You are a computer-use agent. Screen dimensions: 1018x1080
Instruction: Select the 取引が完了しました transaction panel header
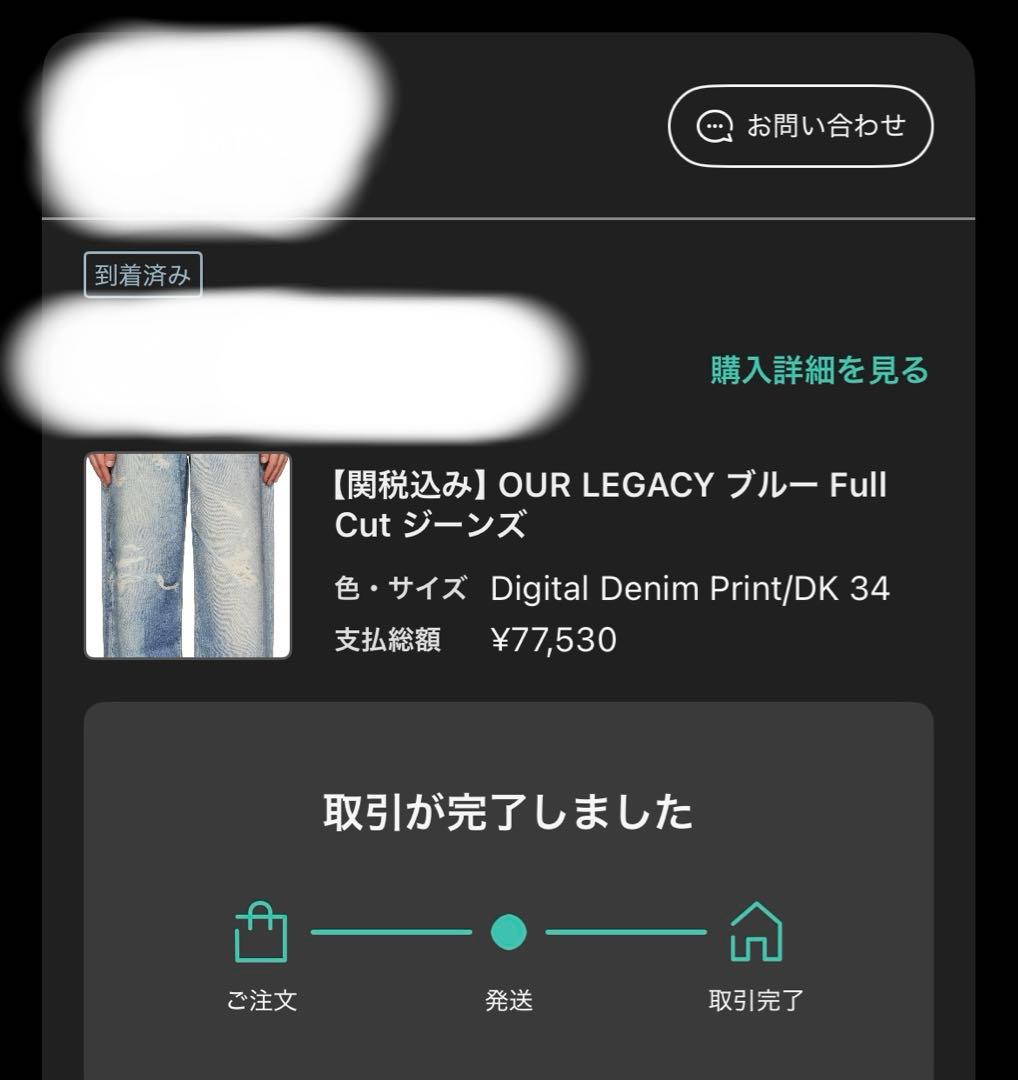tap(508, 813)
